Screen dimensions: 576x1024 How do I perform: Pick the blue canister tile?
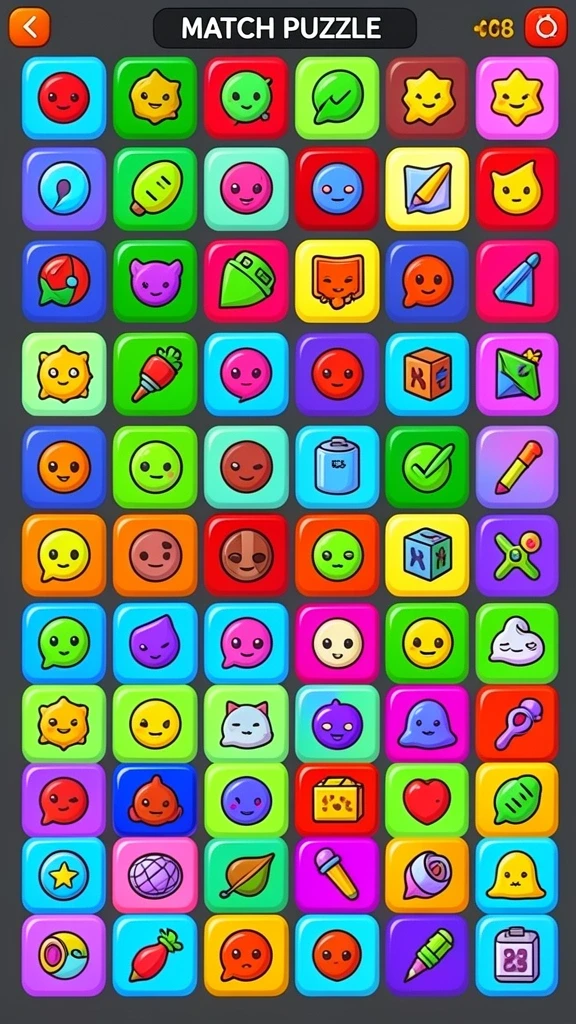[x=337, y=467]
